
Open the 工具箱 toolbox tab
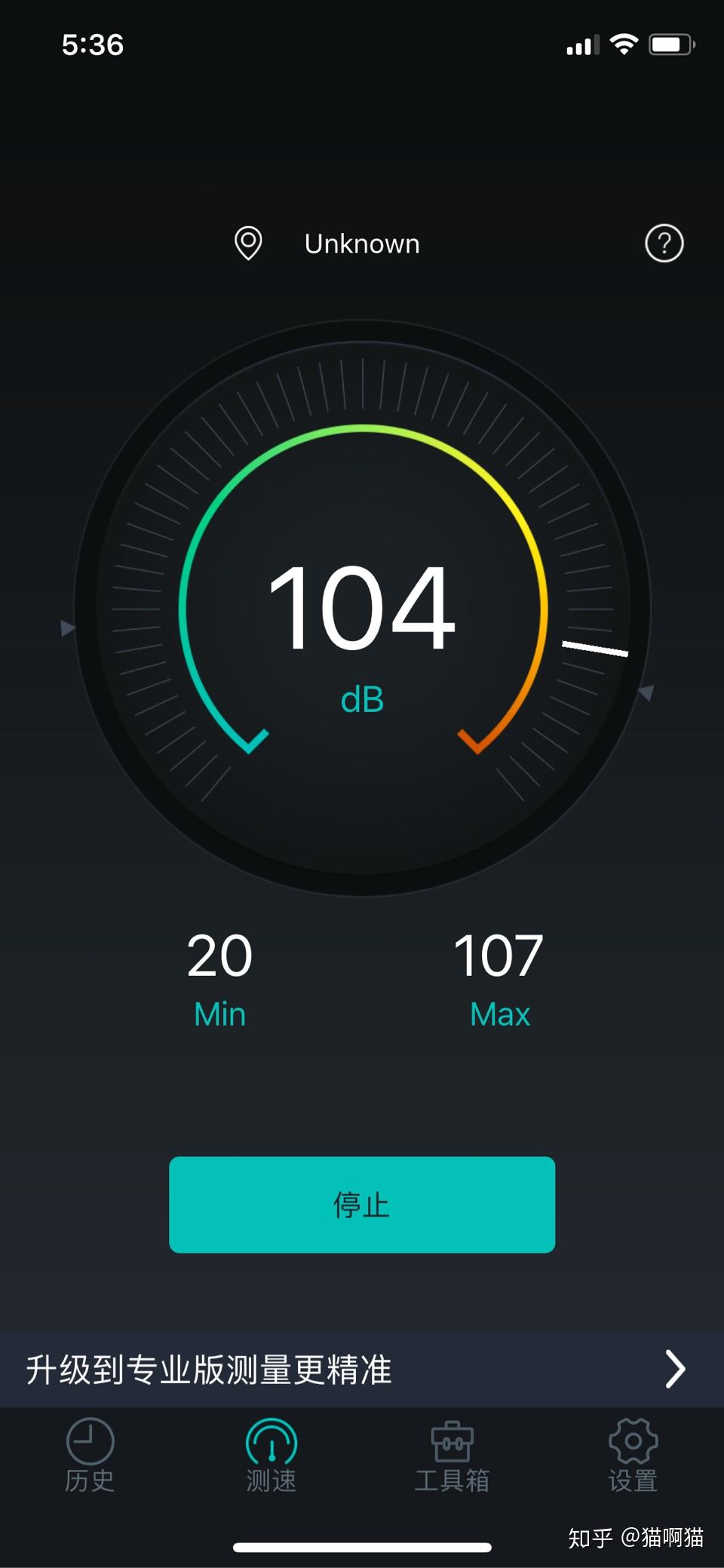(x=452, y=1456)
